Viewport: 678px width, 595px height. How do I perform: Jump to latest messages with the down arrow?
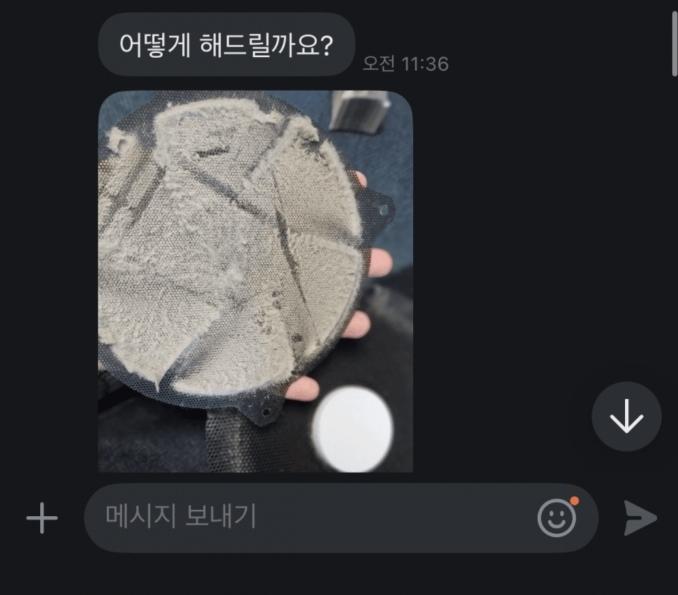(x=626, y=417)
